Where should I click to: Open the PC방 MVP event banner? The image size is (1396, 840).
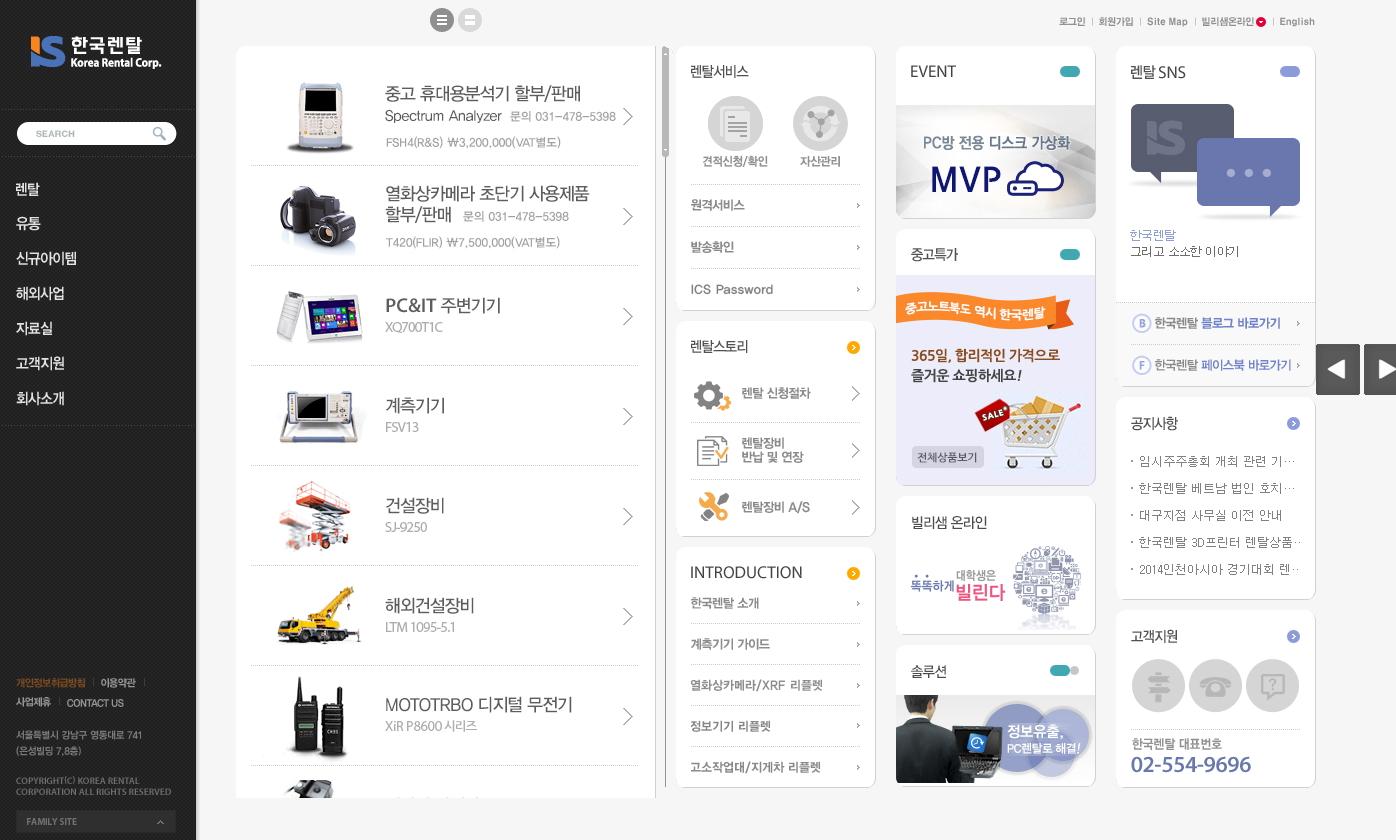[995, 162]
